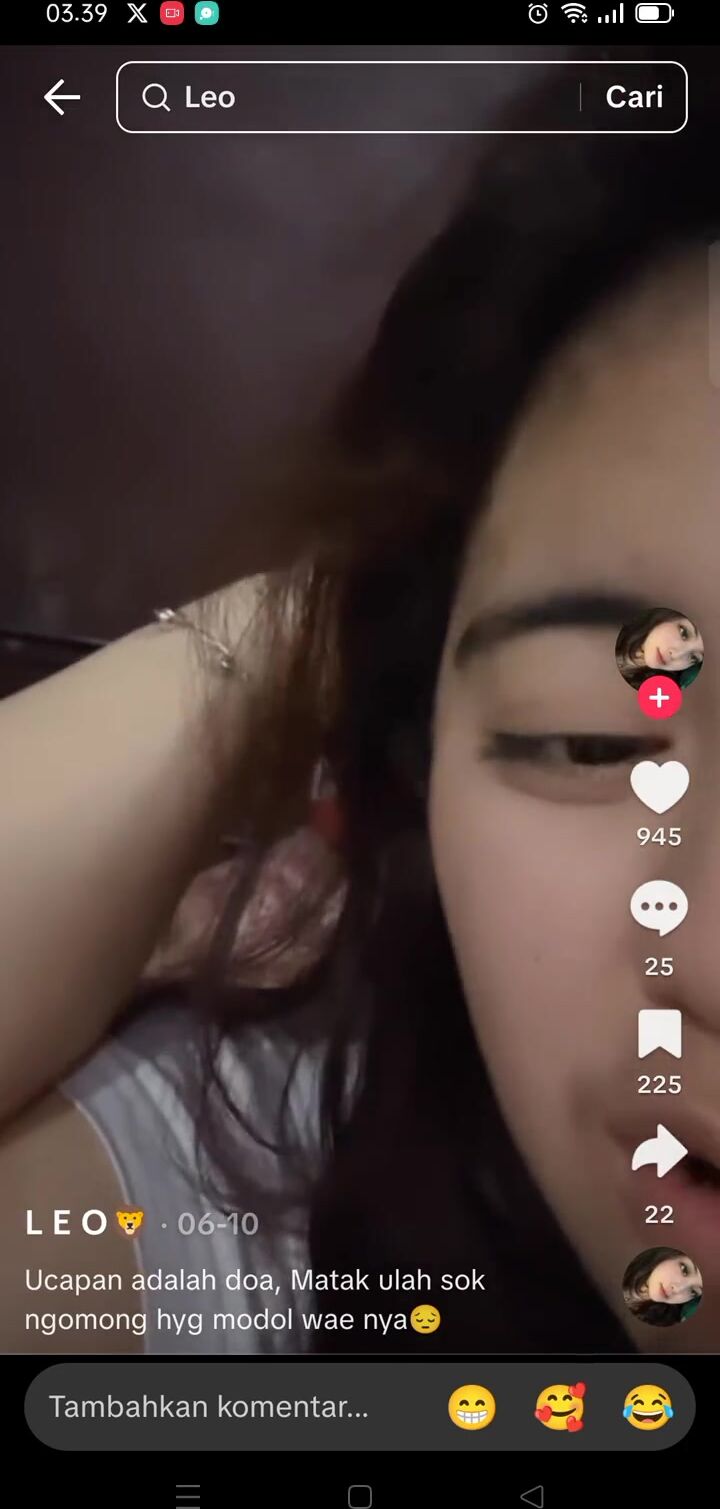Tap the Cari search button

tap(634, 97)
